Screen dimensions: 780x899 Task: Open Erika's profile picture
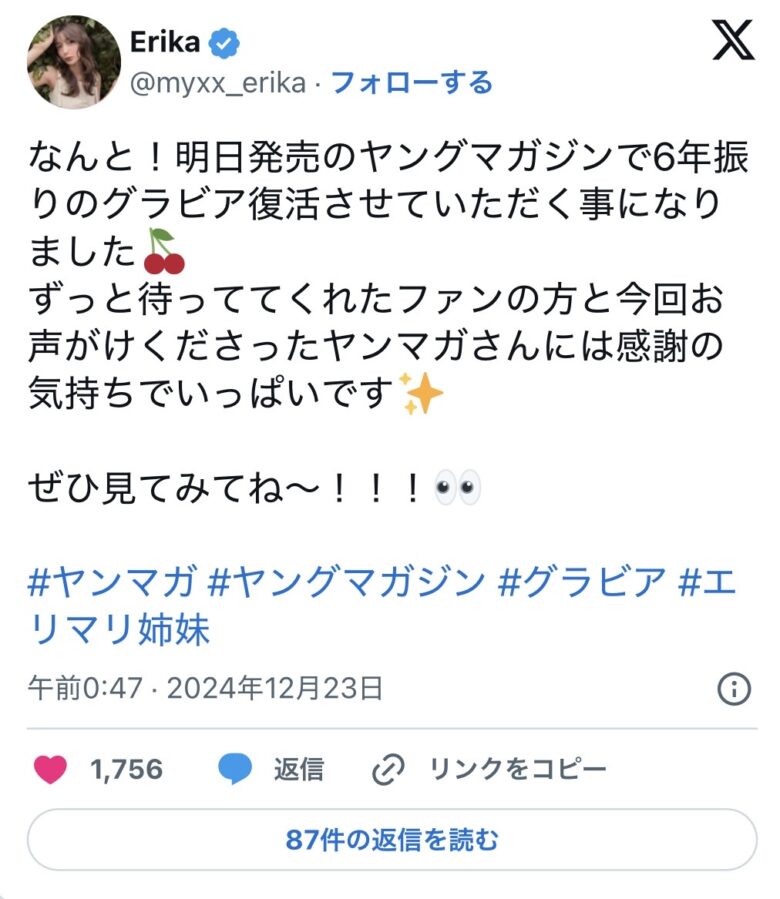[74, 60]
